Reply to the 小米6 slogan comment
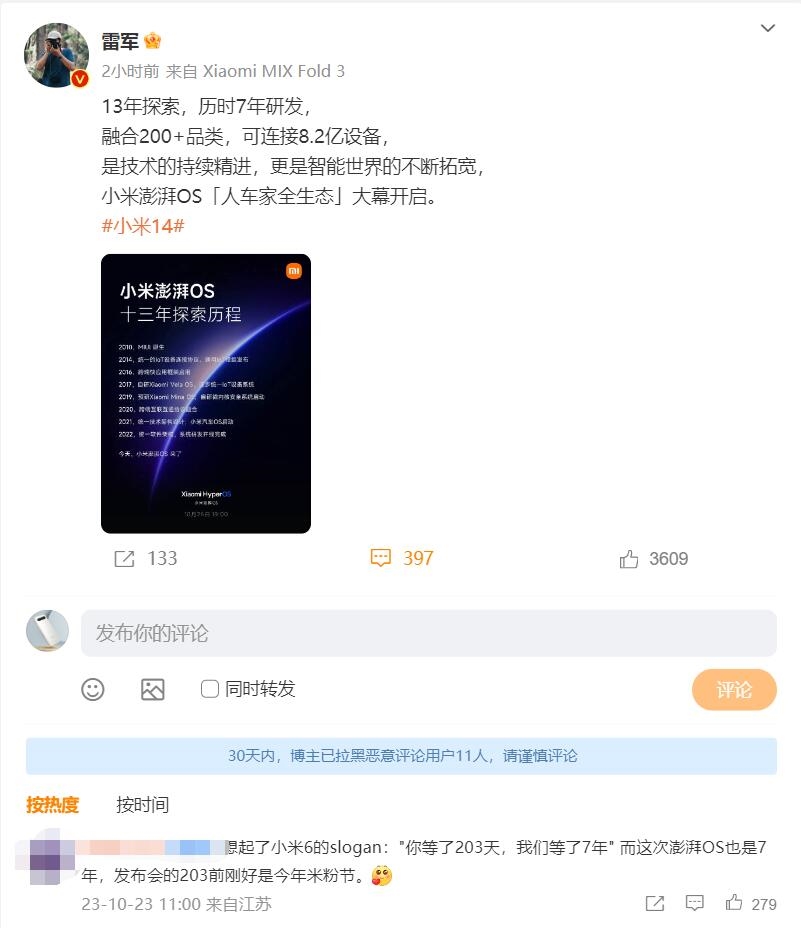The height and width of the screenshot is (928, 801). 695,903
